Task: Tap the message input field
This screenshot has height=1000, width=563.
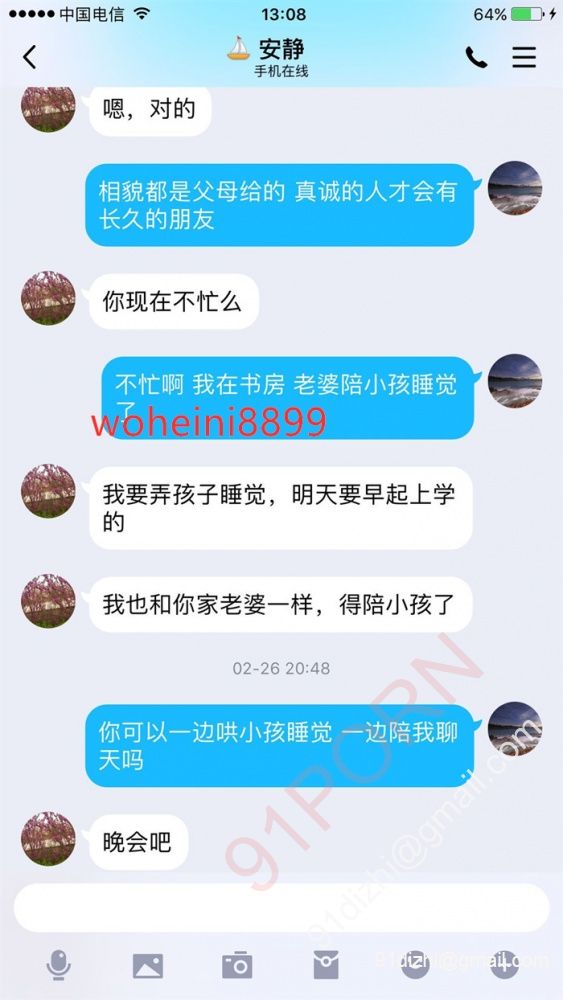Action: tap(281, 908)
